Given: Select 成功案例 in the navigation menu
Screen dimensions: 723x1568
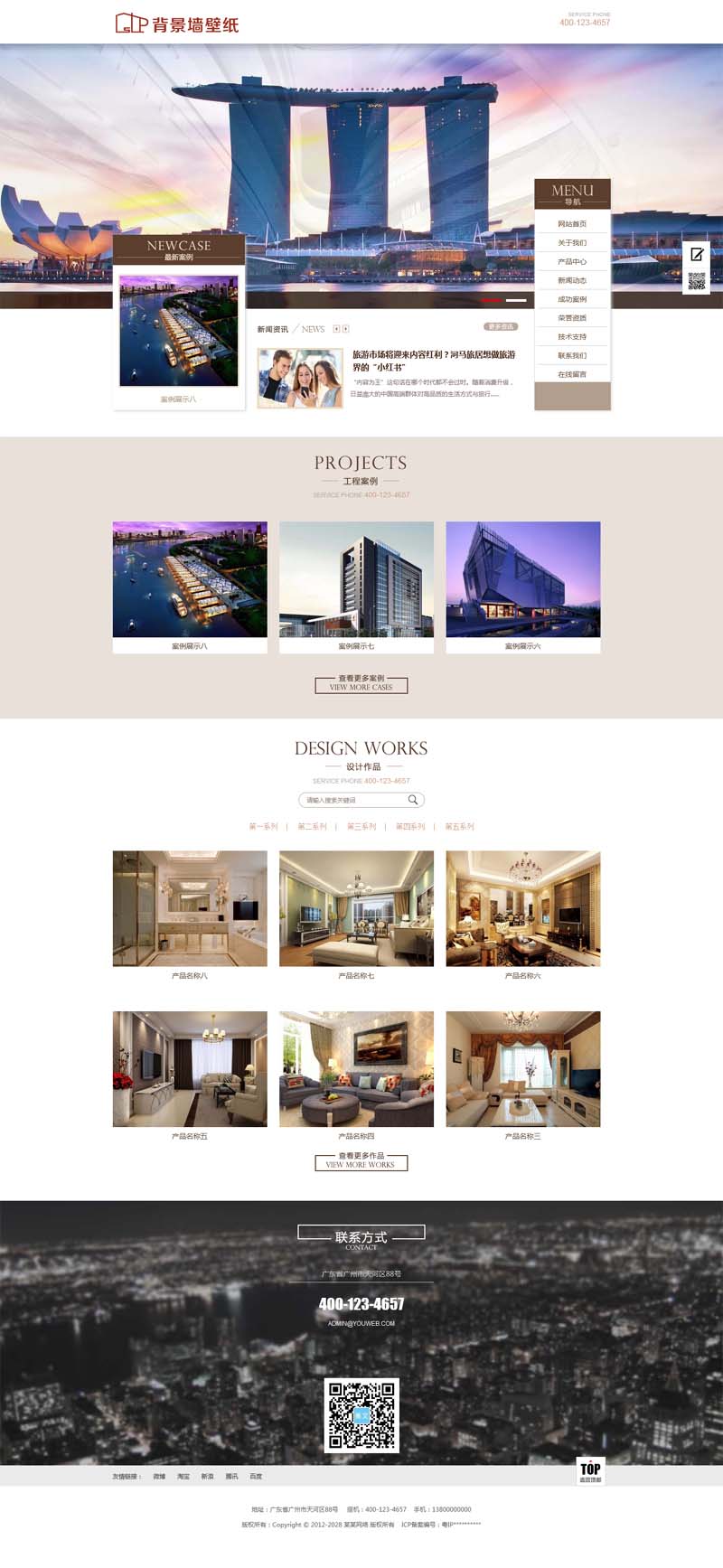Looking at the screenshot, I should coord(572,299).
